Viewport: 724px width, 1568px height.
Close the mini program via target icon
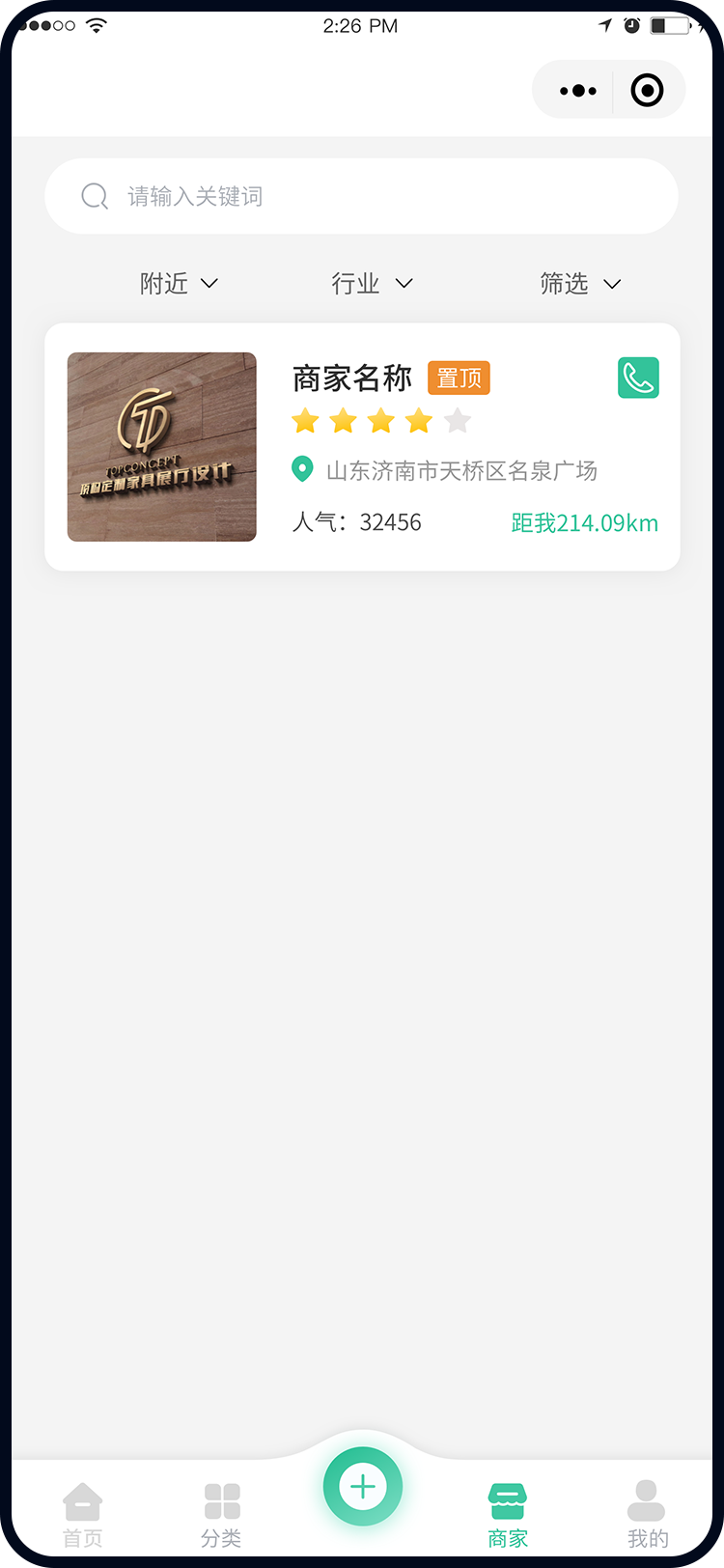click(x=647, y=91)
